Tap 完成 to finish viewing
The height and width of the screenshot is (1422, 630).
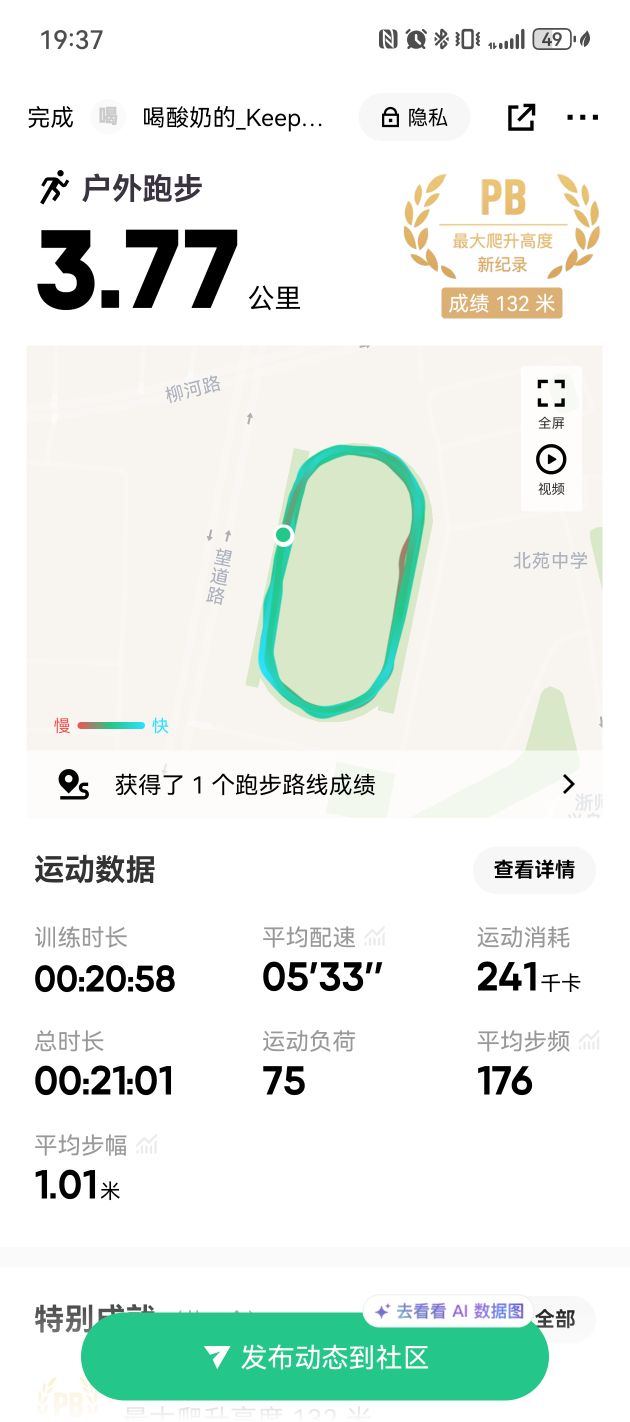pyautogui.click(x=51, y=118)
